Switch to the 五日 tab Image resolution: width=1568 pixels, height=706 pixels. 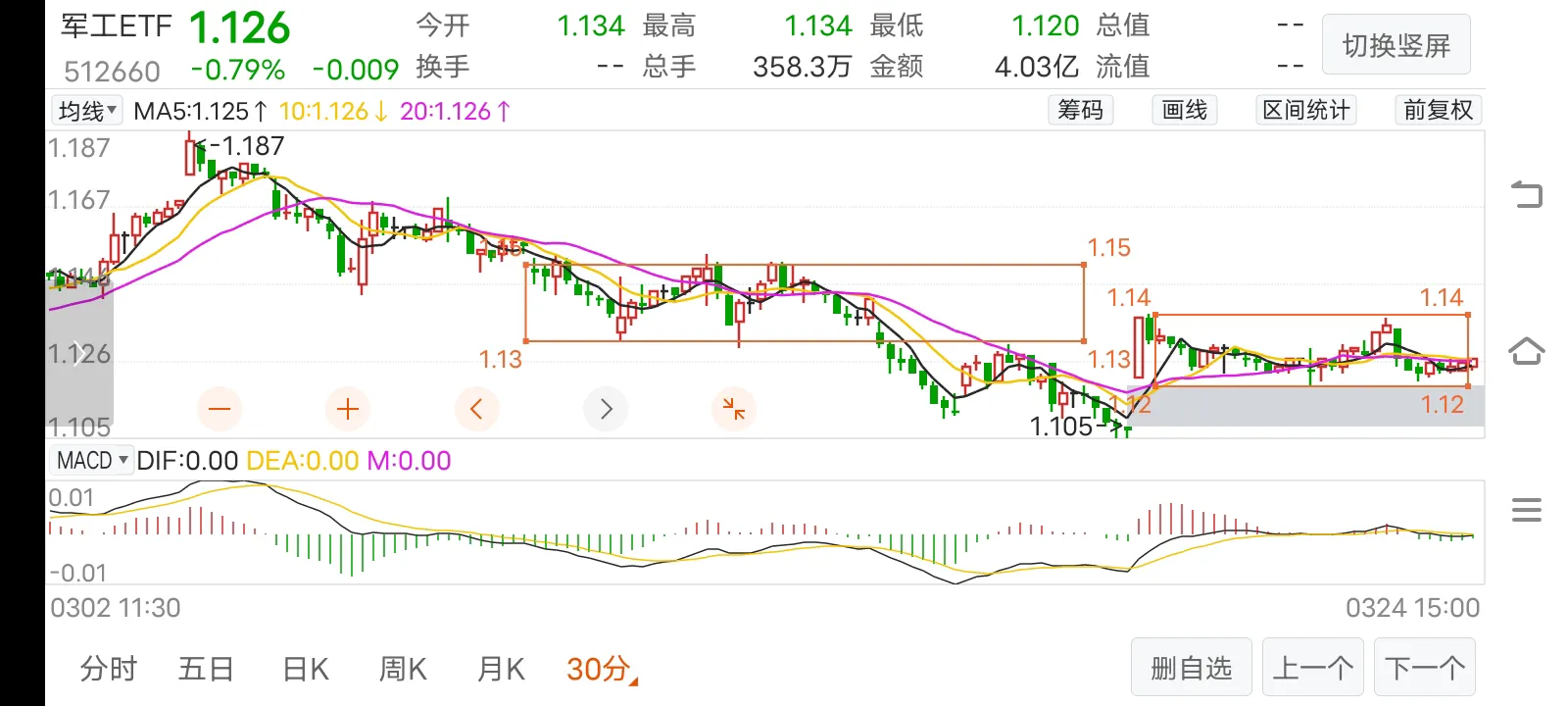click(206, 669)
